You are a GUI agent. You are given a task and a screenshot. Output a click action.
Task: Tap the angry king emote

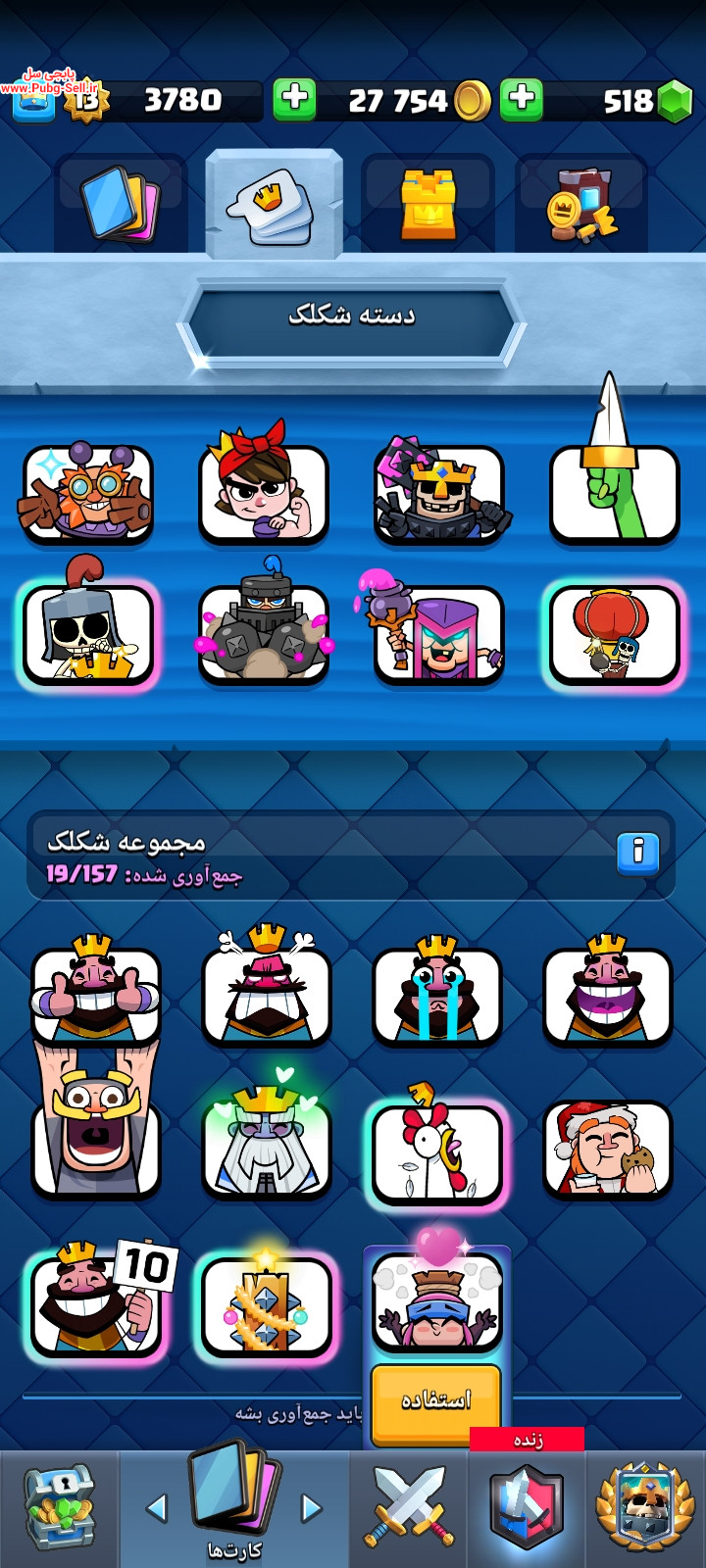coord(266,987)
